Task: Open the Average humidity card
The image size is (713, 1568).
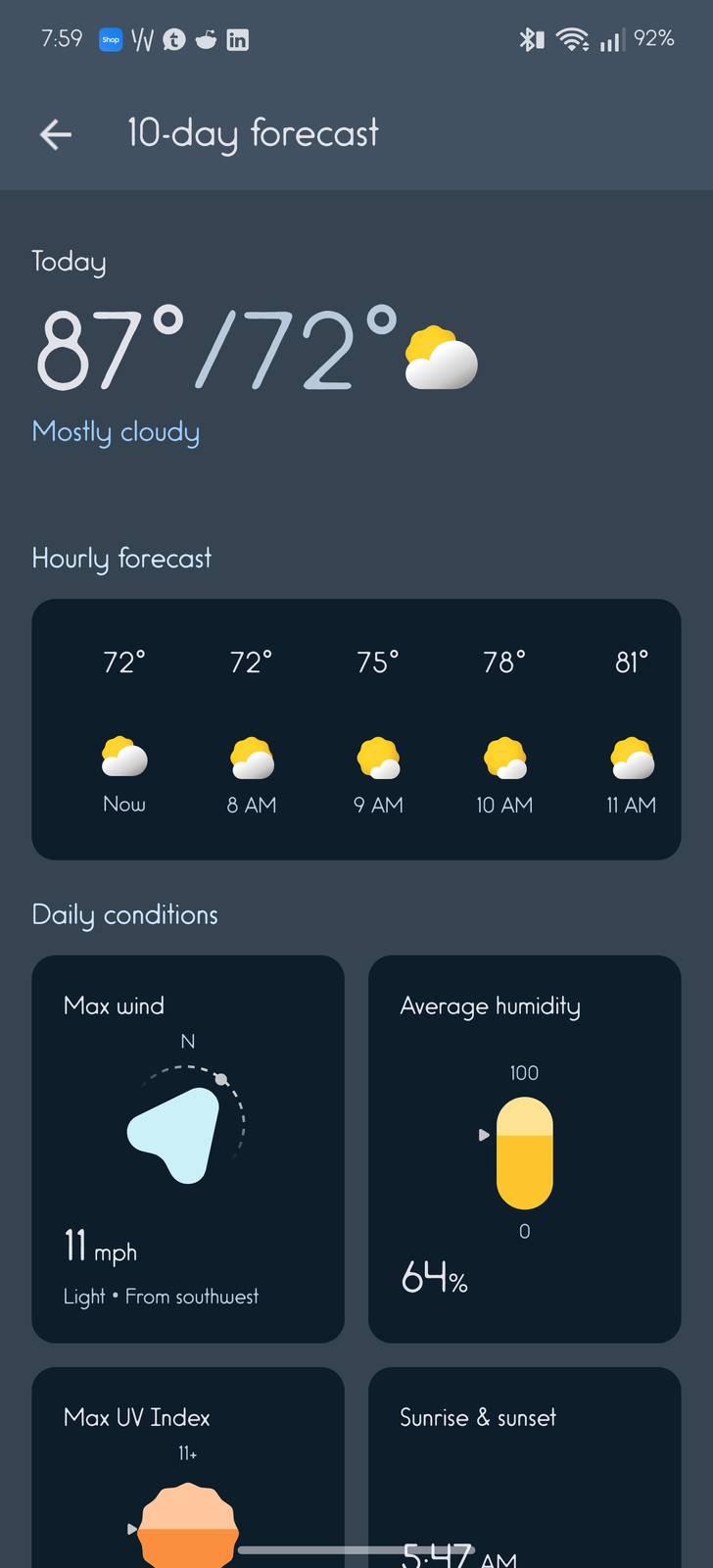Action: tap(524, 1149)
